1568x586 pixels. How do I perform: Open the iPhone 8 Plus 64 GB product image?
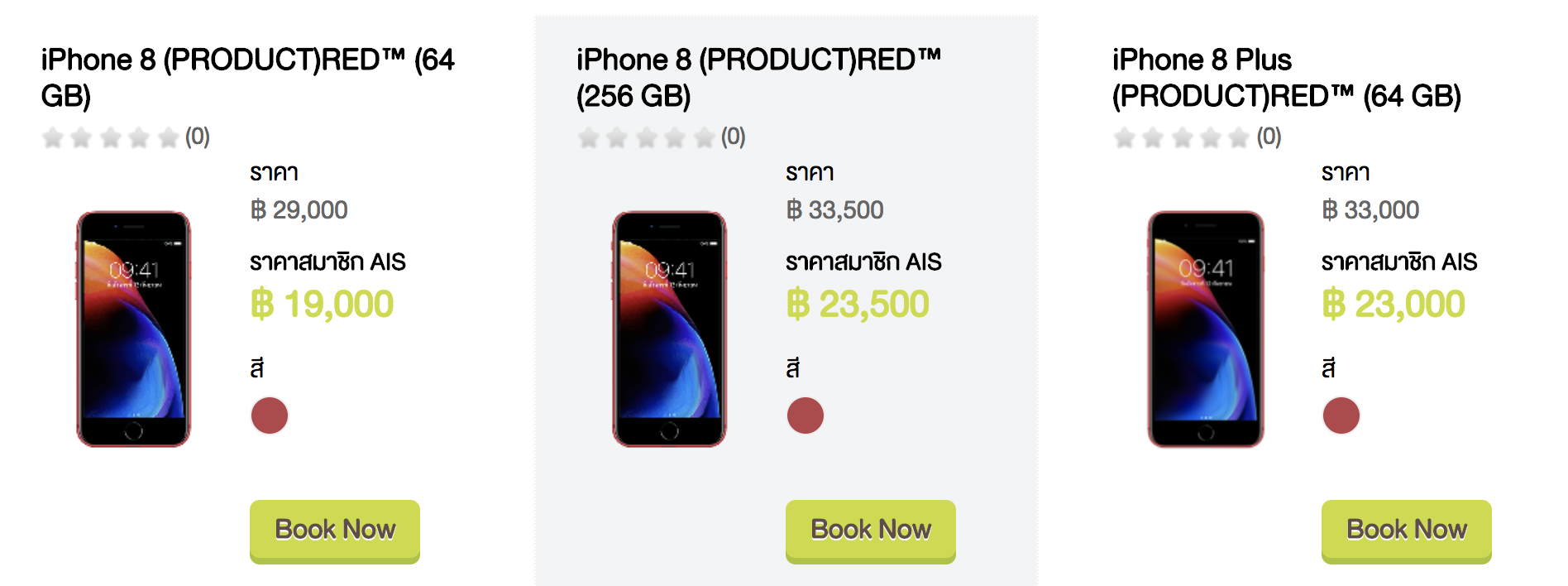click(x=1205, y=329)
